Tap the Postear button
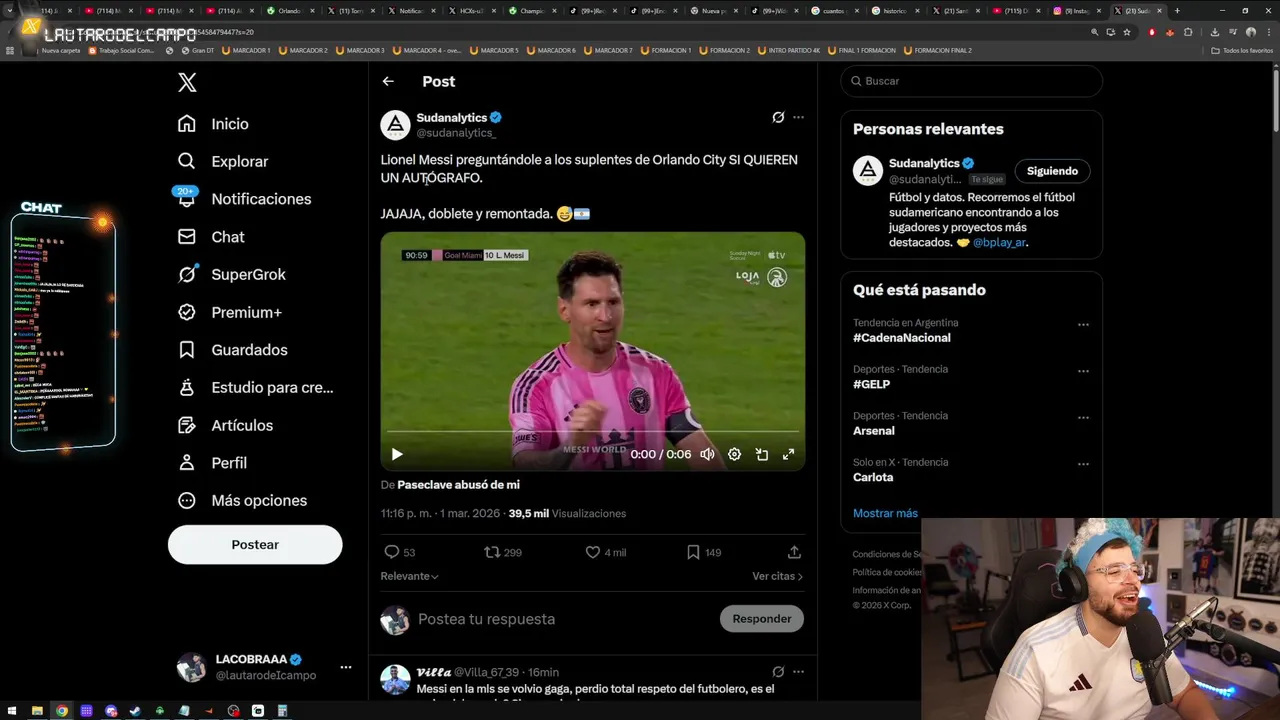The image size is (1280, 720). pyautogui.click(x=255, y=545)
